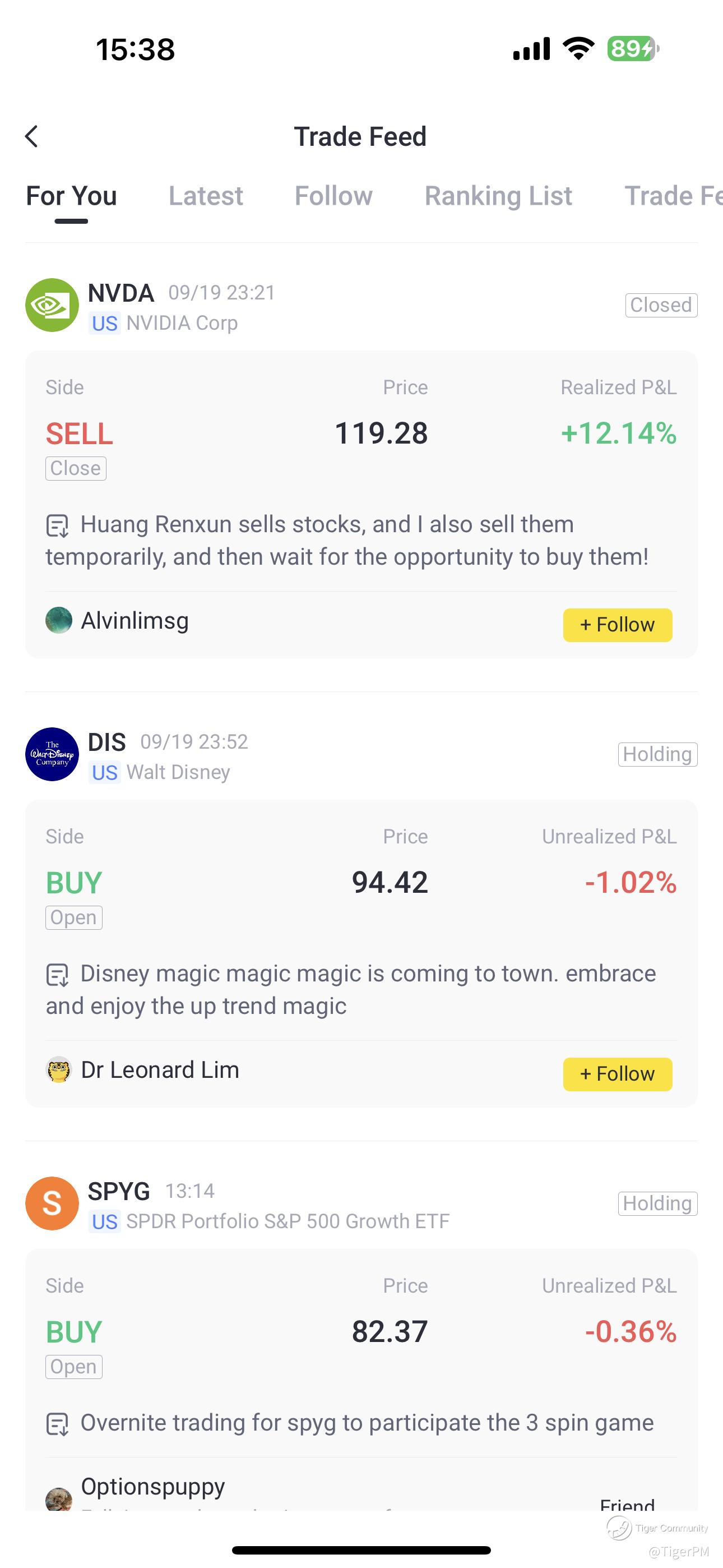Open Optionspuppy's profile
The height and width of the screenshot is (1568, 723).
coord(152,1488)
